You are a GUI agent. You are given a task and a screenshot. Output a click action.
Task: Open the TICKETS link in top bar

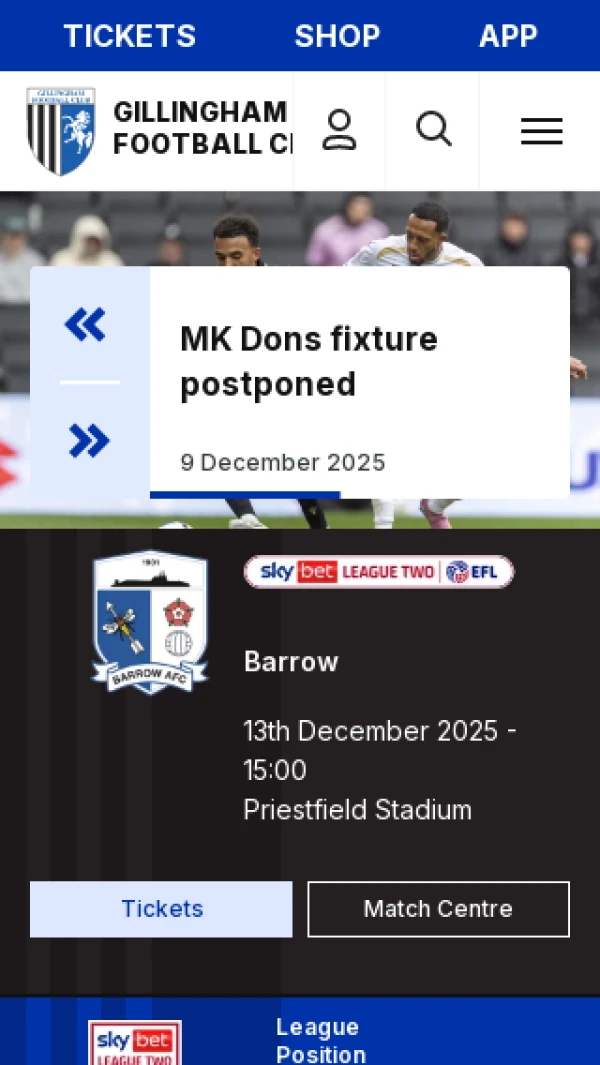(x=130, y=36)
